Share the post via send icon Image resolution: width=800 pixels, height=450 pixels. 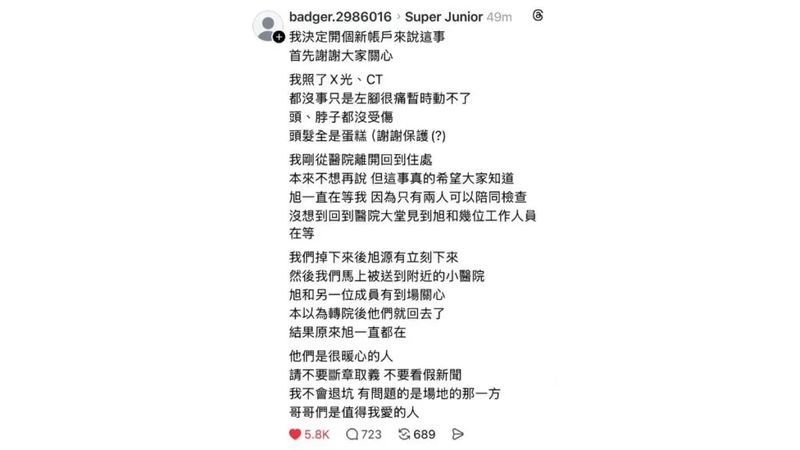coord(458,435)
